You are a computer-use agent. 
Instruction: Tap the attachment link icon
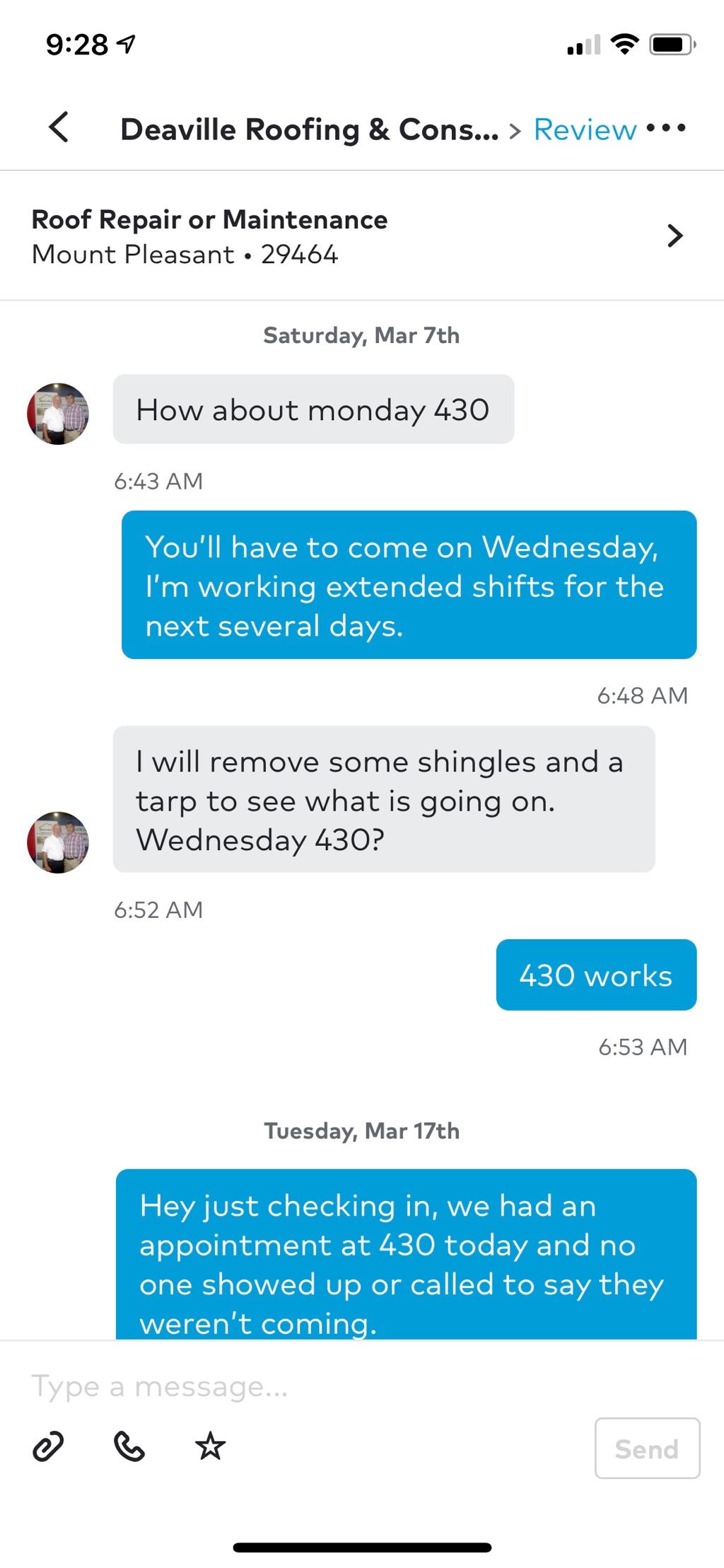pyautogui.click(x=49, y=1446)
